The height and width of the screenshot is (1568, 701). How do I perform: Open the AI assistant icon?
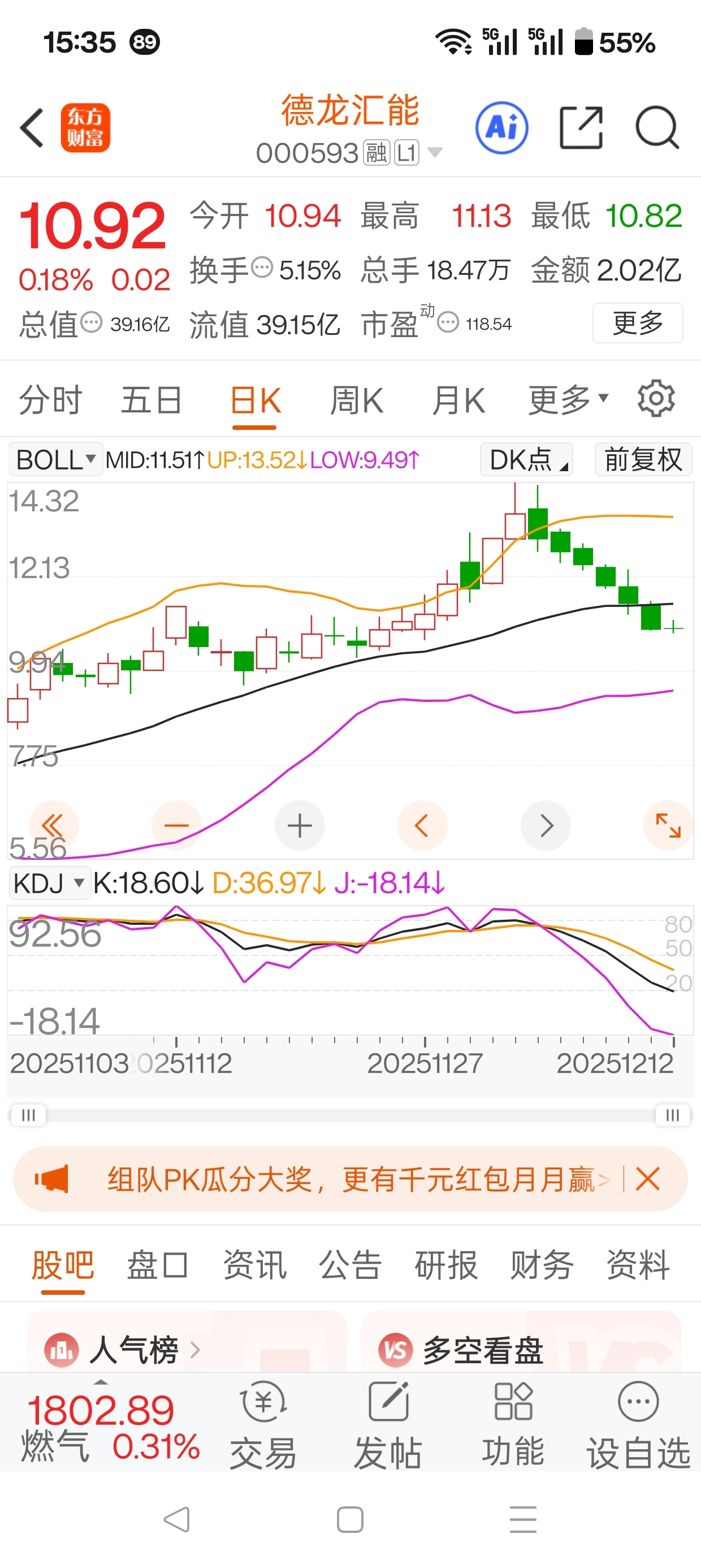[x=501, y=128]
